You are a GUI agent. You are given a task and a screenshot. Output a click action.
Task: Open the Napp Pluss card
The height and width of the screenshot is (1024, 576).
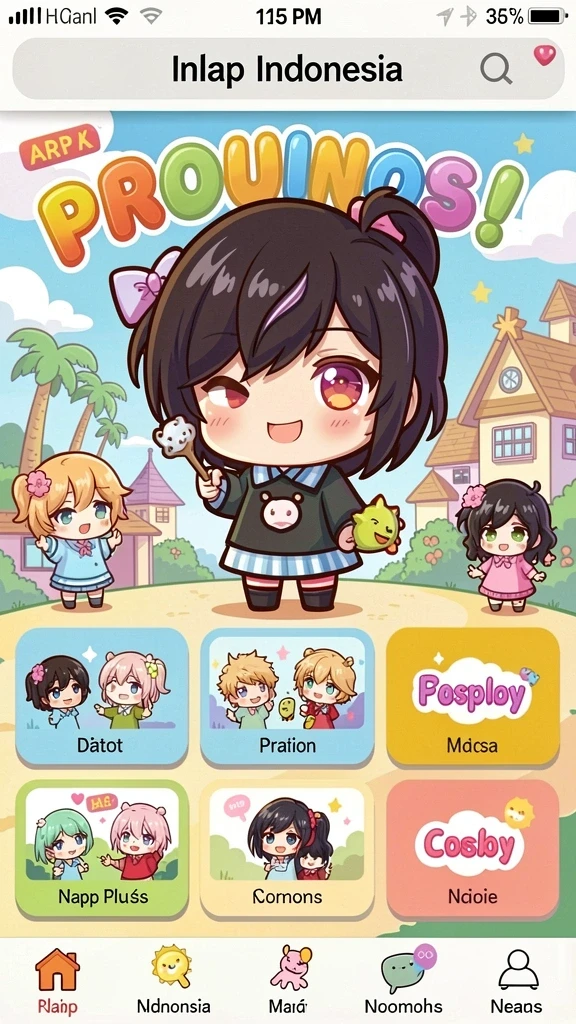(101, 849)
